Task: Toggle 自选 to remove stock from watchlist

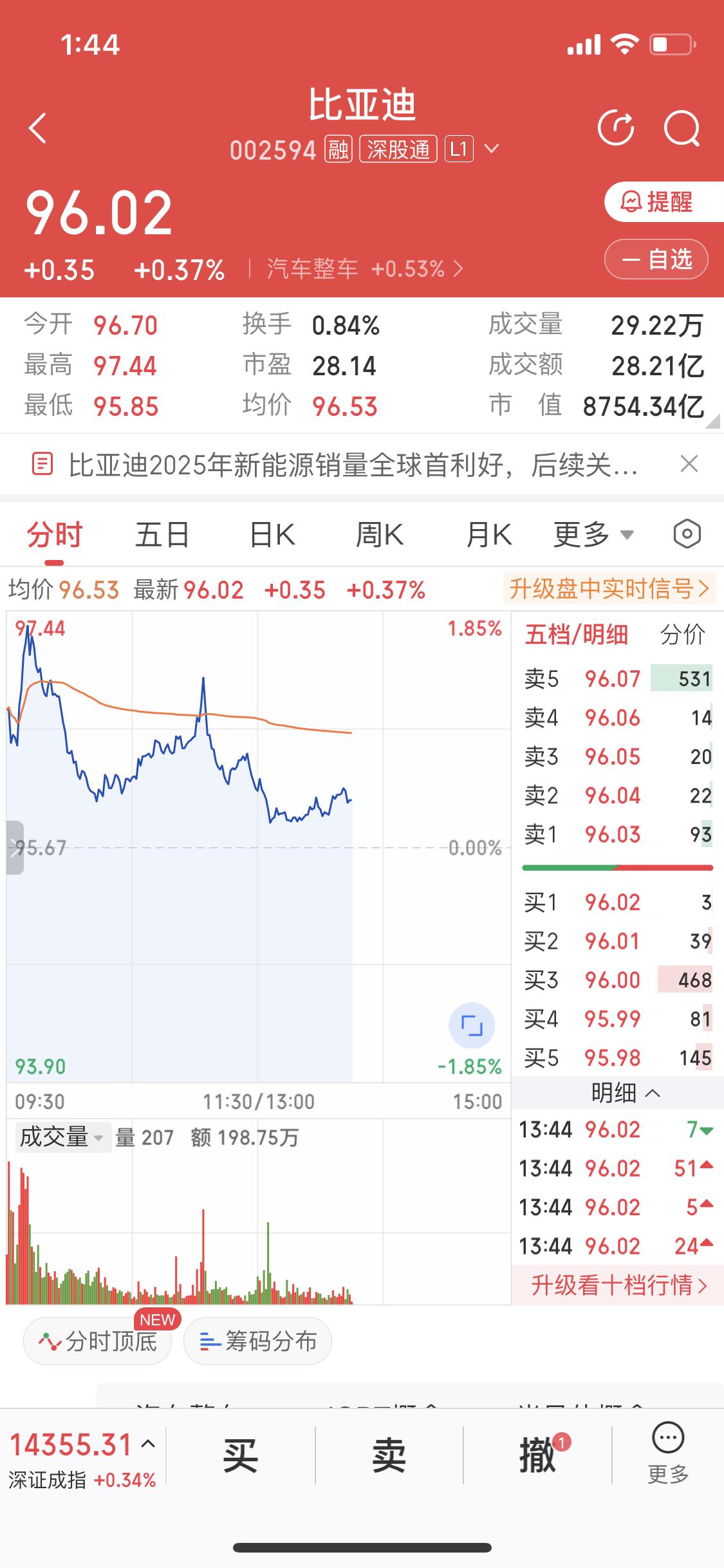Action: (656, 259)
